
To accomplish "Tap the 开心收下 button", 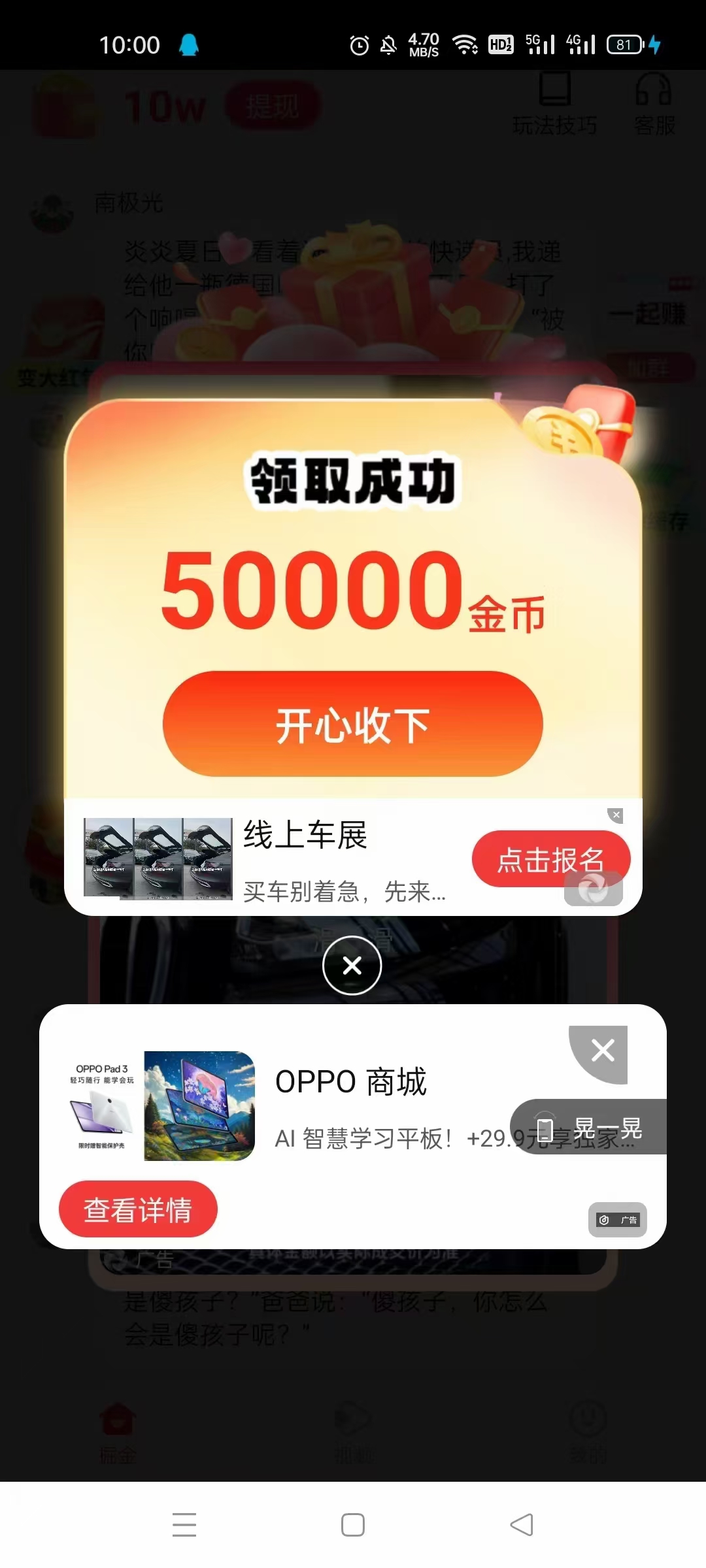I will pos(353,725).
